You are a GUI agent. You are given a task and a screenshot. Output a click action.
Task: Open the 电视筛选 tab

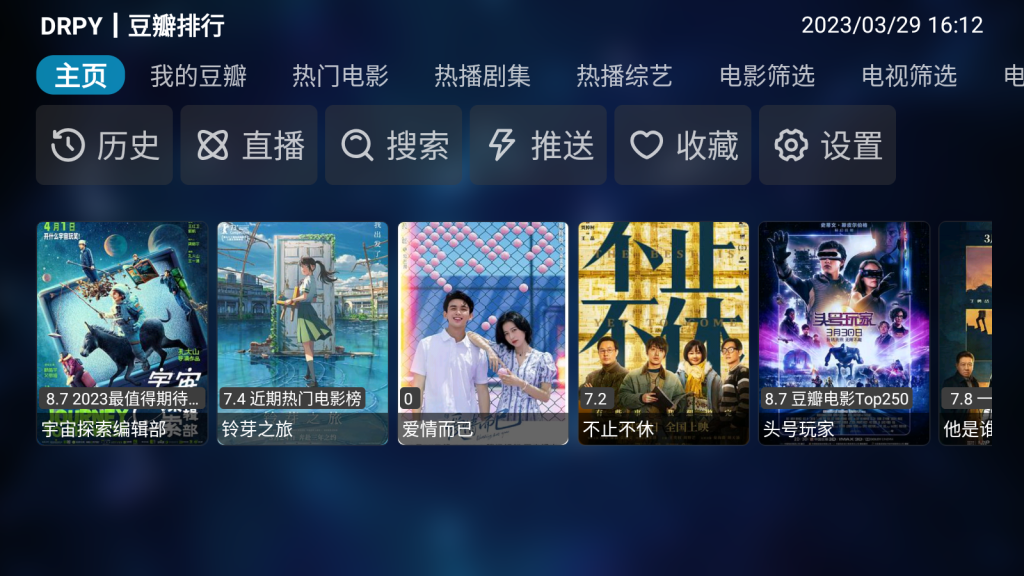tap(909, 76)
